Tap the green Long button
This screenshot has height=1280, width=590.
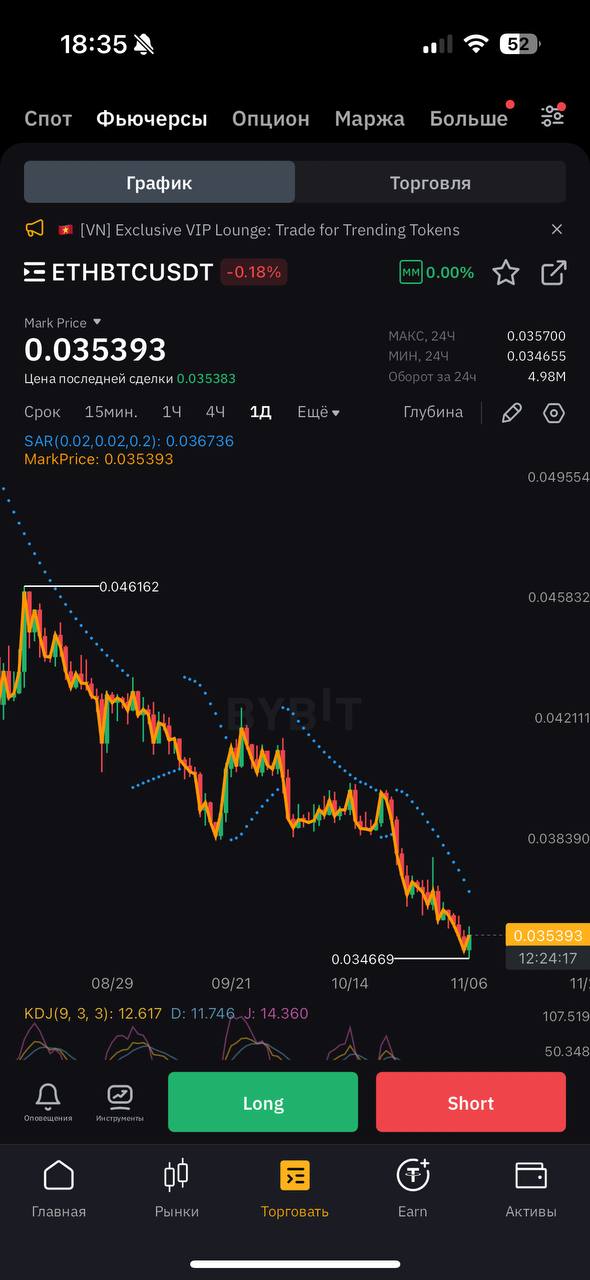(263, 1102)
